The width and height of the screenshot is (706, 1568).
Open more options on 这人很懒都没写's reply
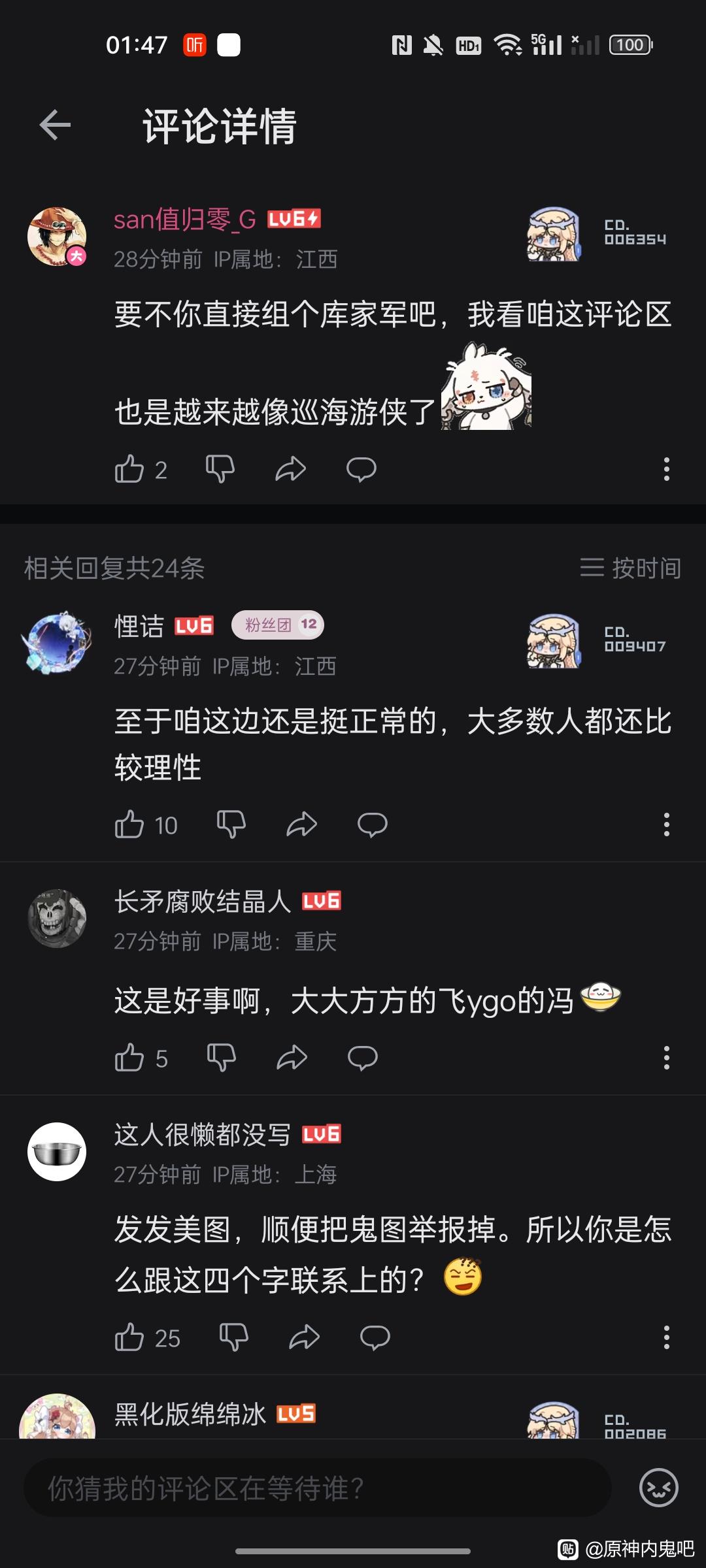point(666,1337)
